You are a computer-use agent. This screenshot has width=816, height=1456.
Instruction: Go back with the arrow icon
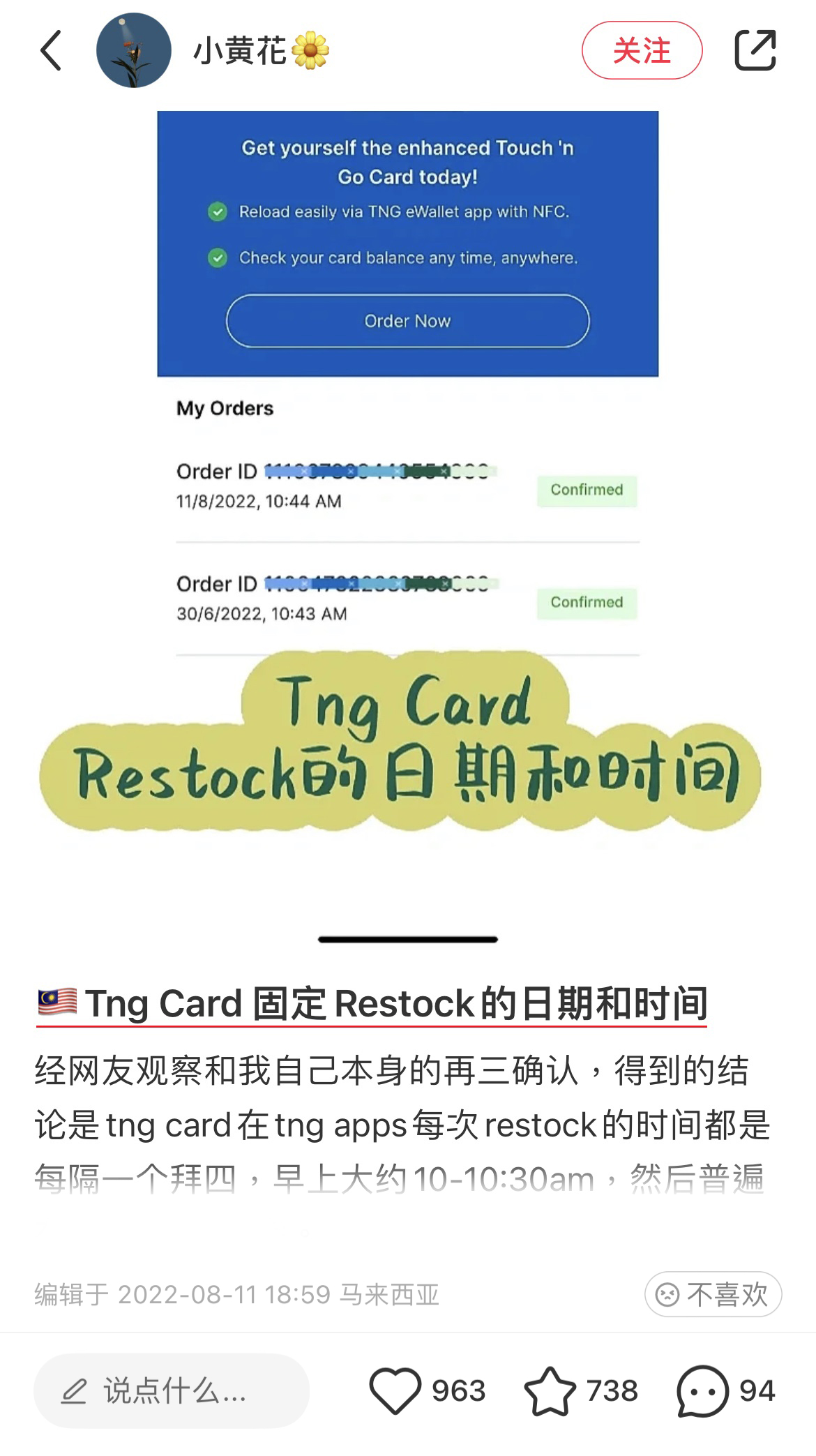click(52, 50)
